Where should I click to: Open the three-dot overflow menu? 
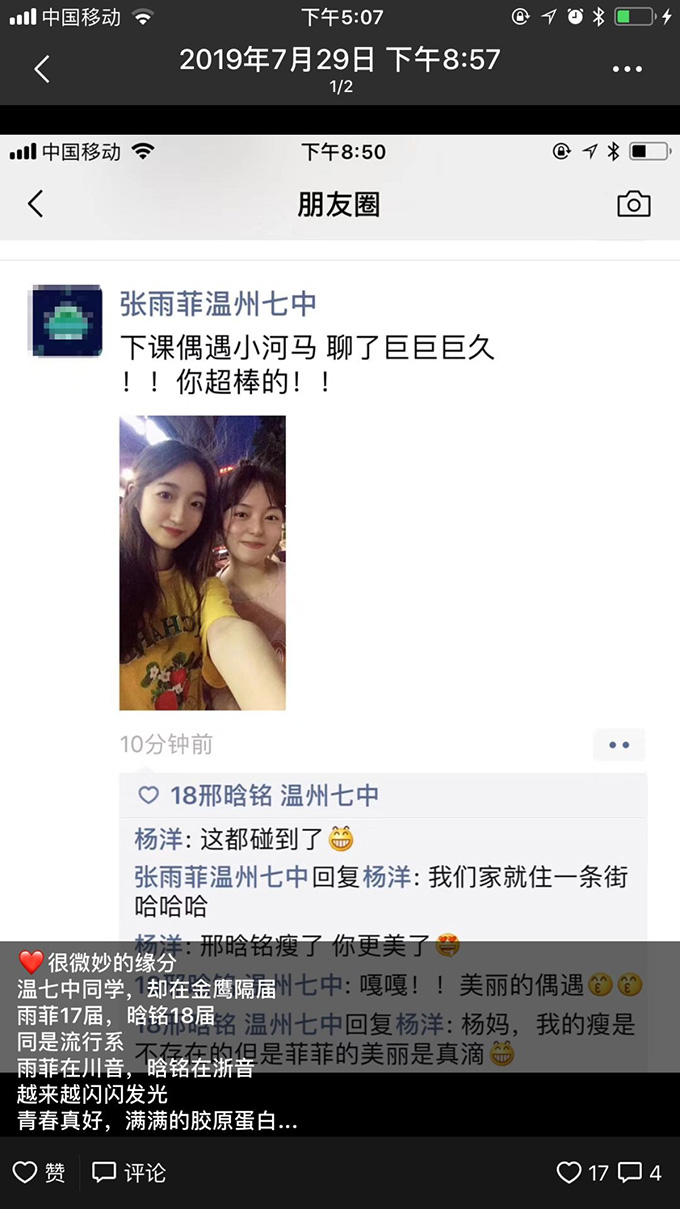(627, 69)
